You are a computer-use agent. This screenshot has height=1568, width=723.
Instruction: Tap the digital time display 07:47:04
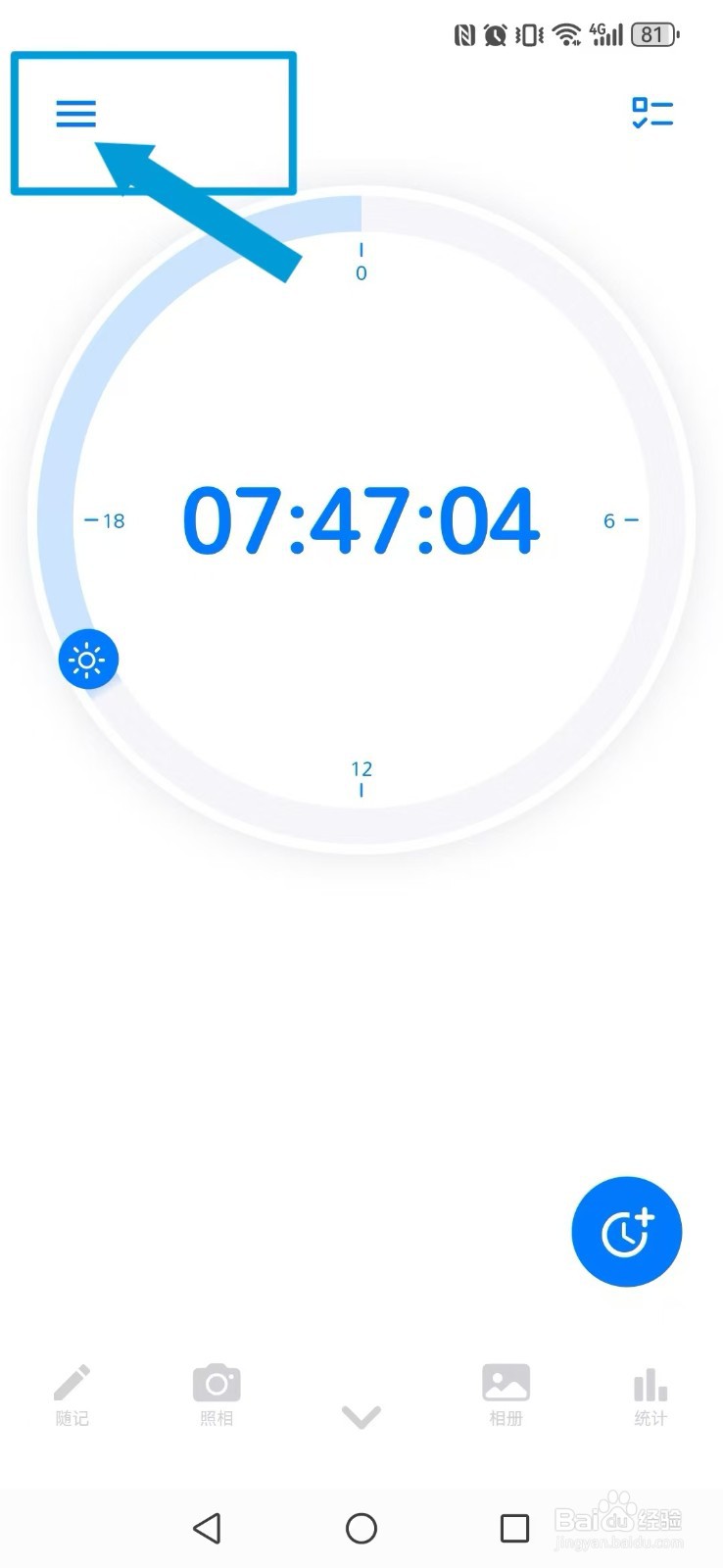361,522
